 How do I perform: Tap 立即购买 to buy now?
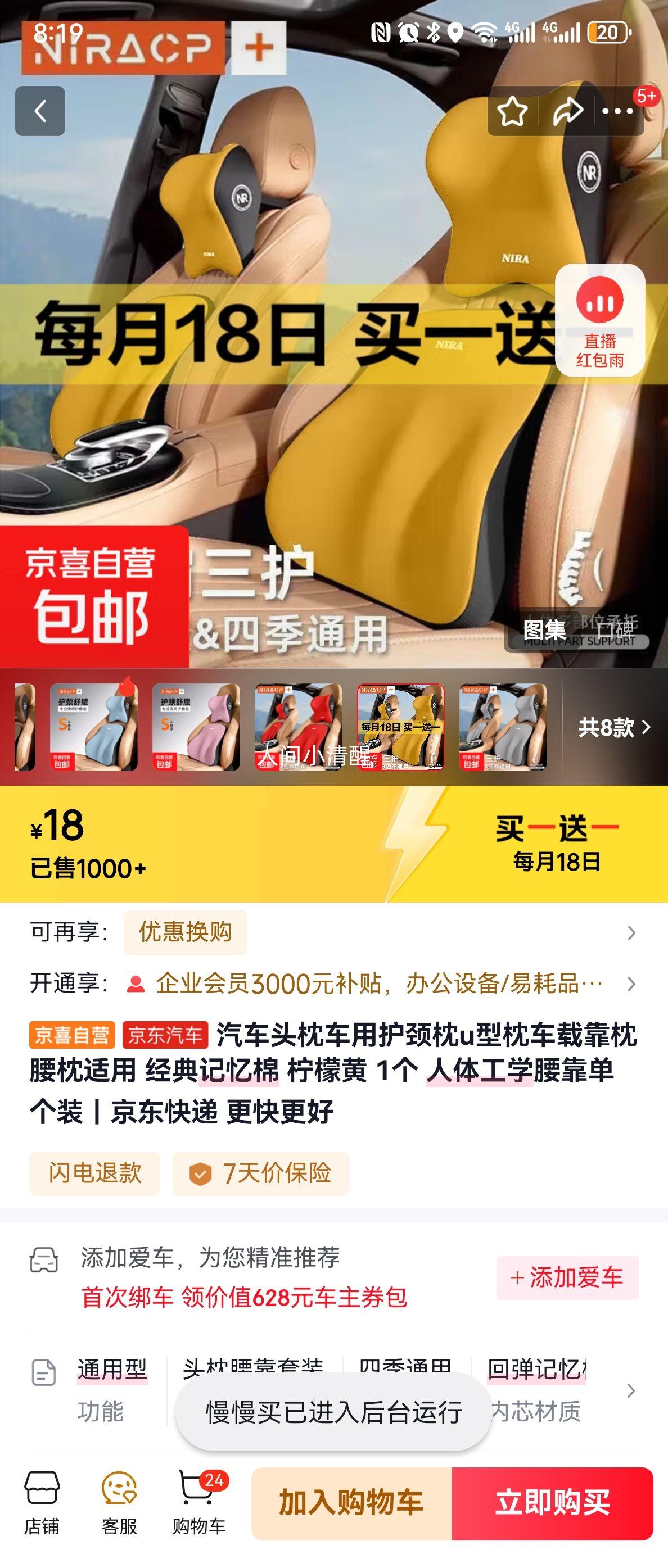[552, 1503]
